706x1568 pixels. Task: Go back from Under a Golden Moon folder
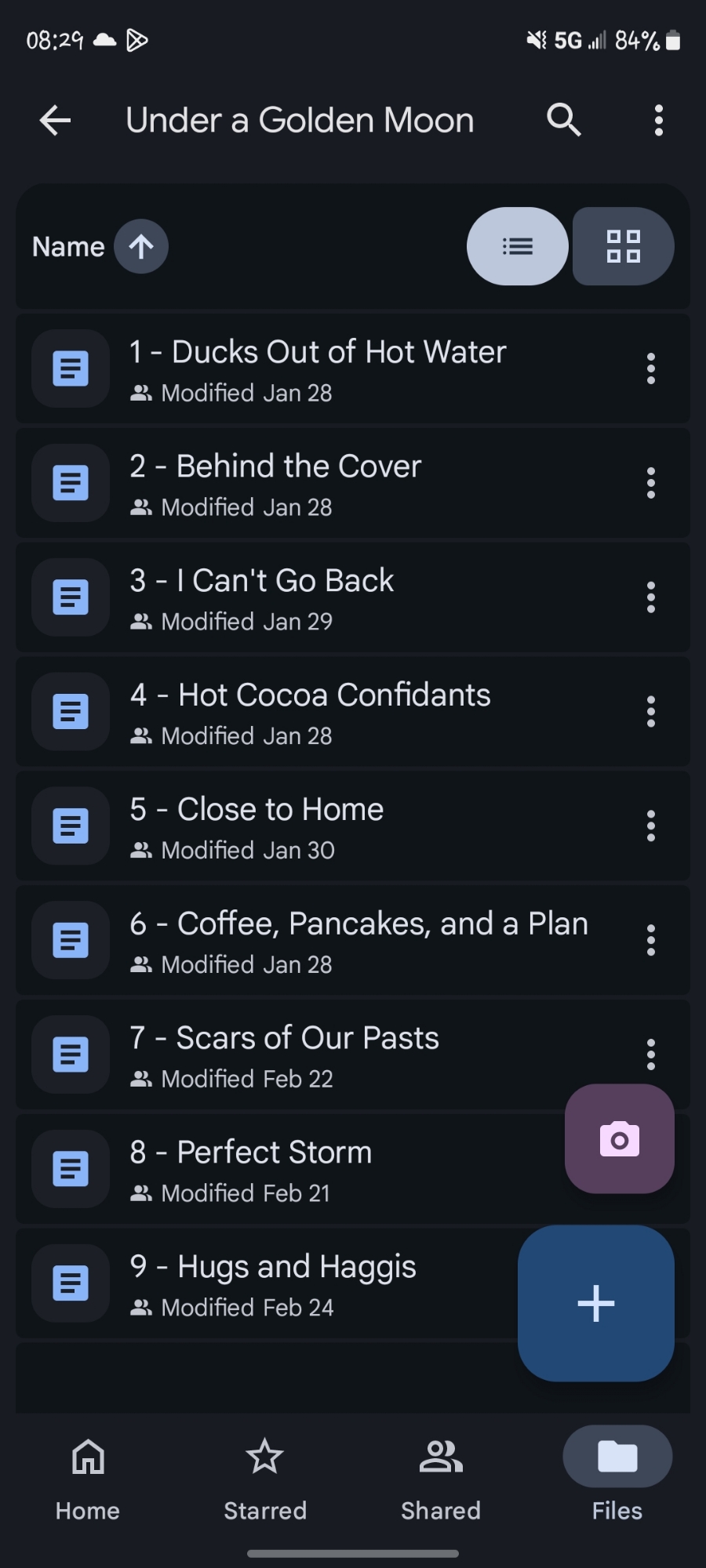coord(55,120)
